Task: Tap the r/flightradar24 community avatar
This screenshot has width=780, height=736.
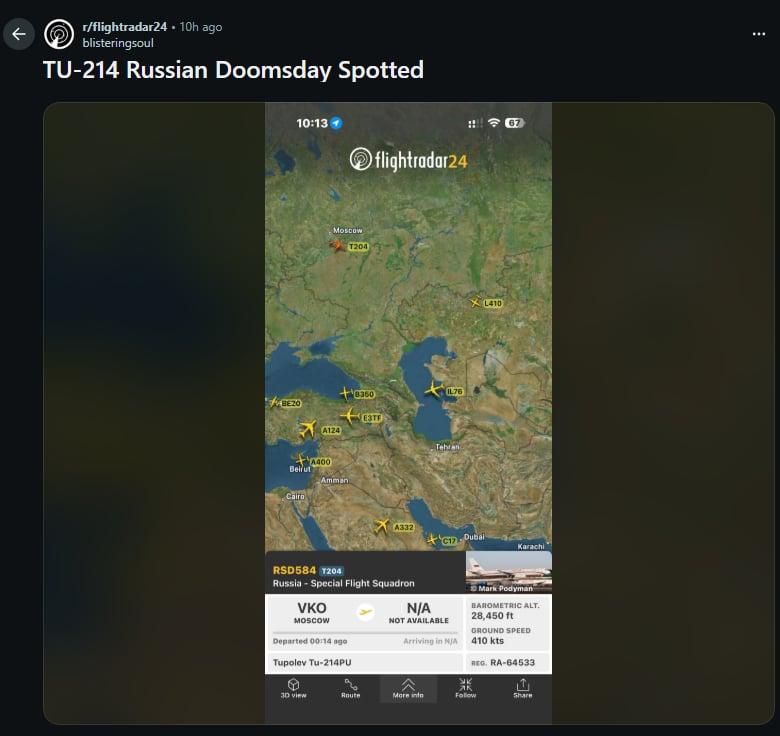Action: 59,34
